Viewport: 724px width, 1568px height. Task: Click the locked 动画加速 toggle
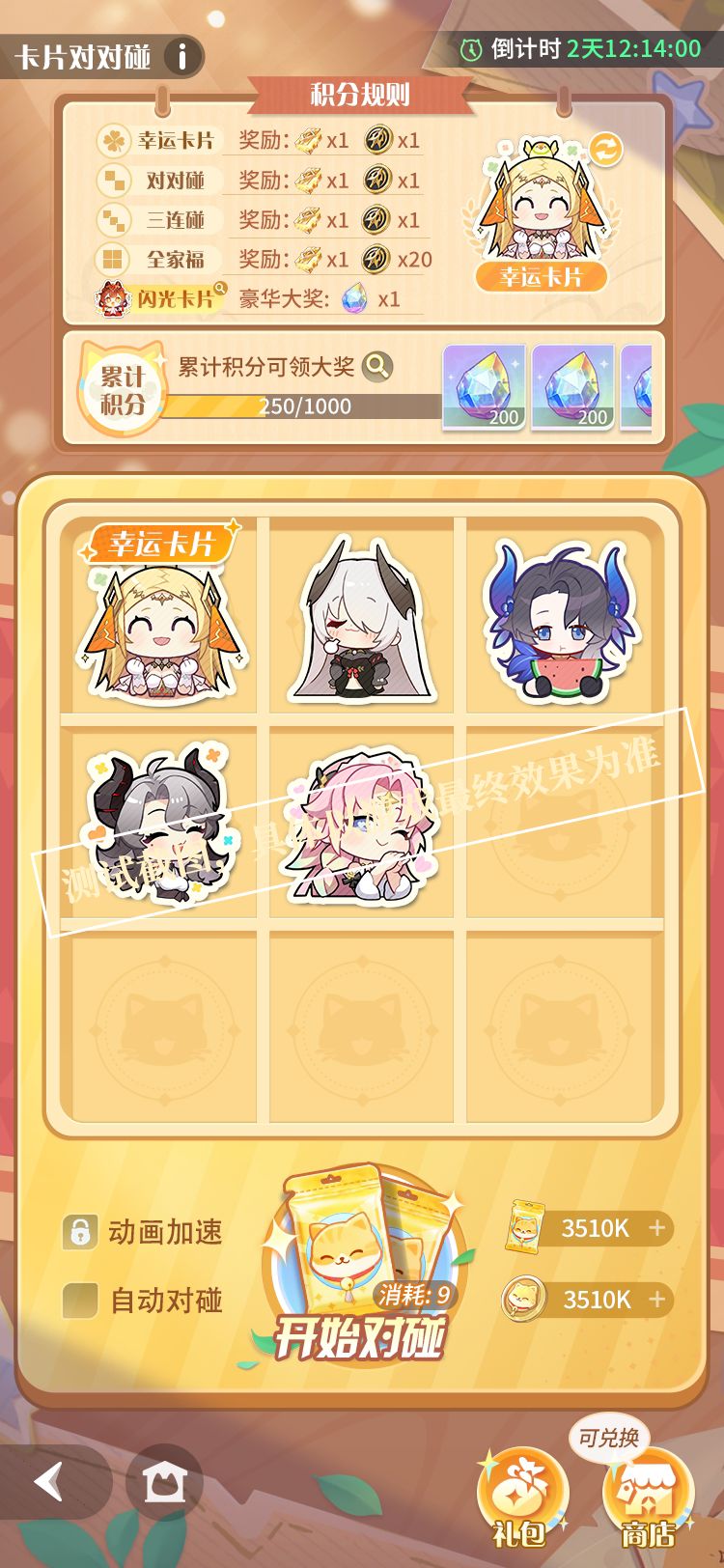[x=82, y=1230]
